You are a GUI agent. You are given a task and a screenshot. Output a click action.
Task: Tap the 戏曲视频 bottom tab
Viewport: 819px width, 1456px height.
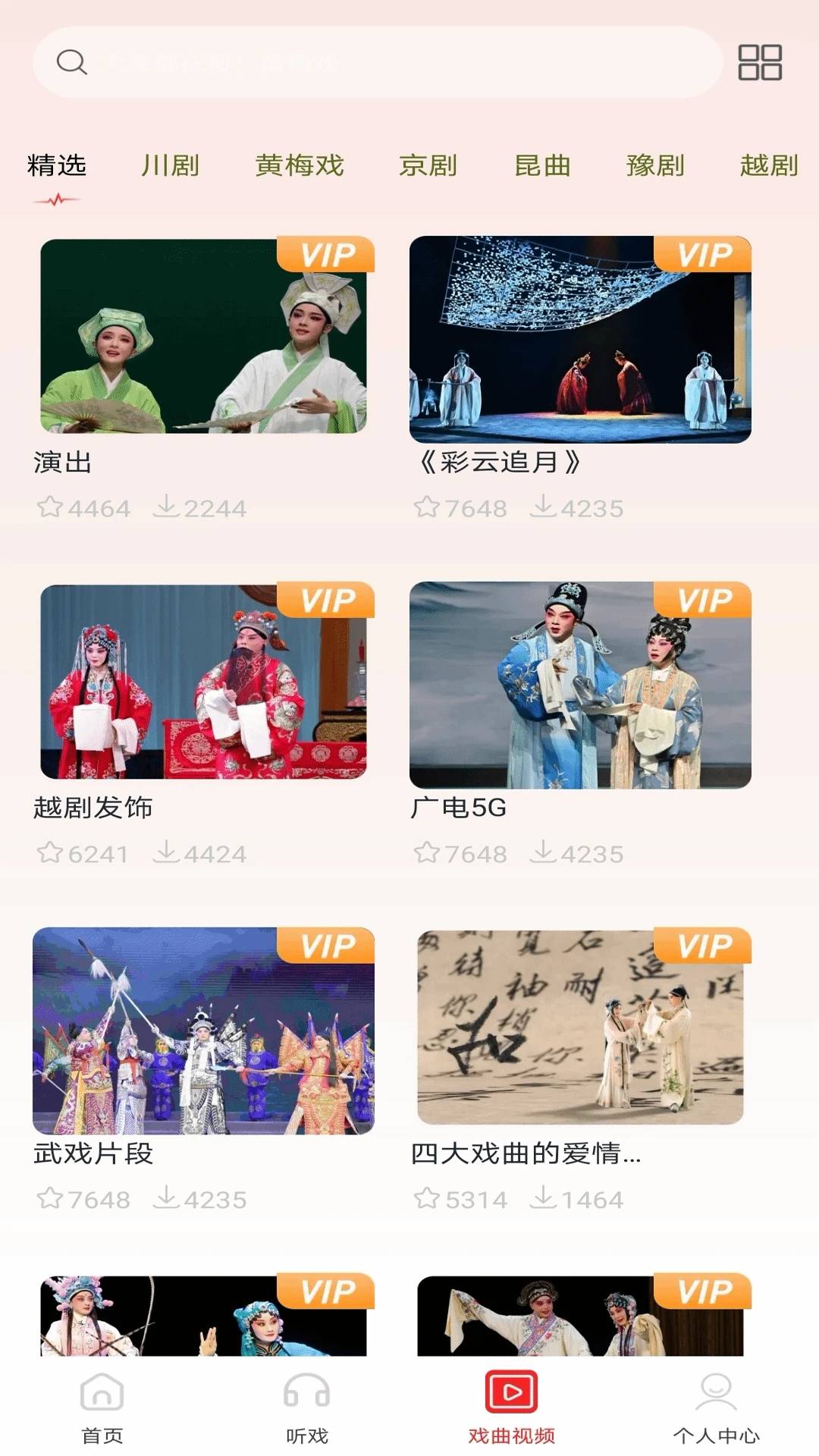512,1407
